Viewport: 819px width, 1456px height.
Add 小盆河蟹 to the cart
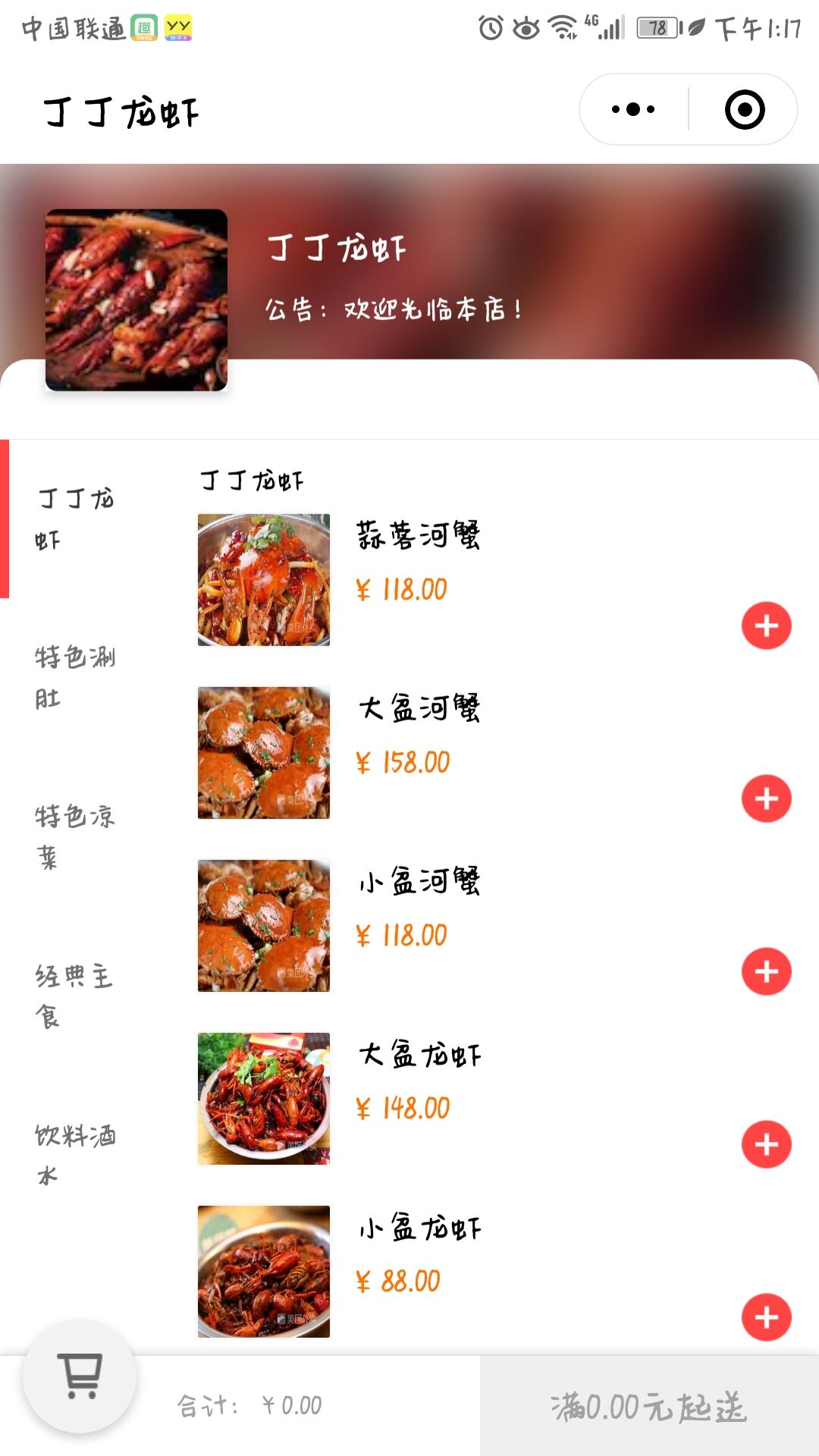(x=766, y=971)
